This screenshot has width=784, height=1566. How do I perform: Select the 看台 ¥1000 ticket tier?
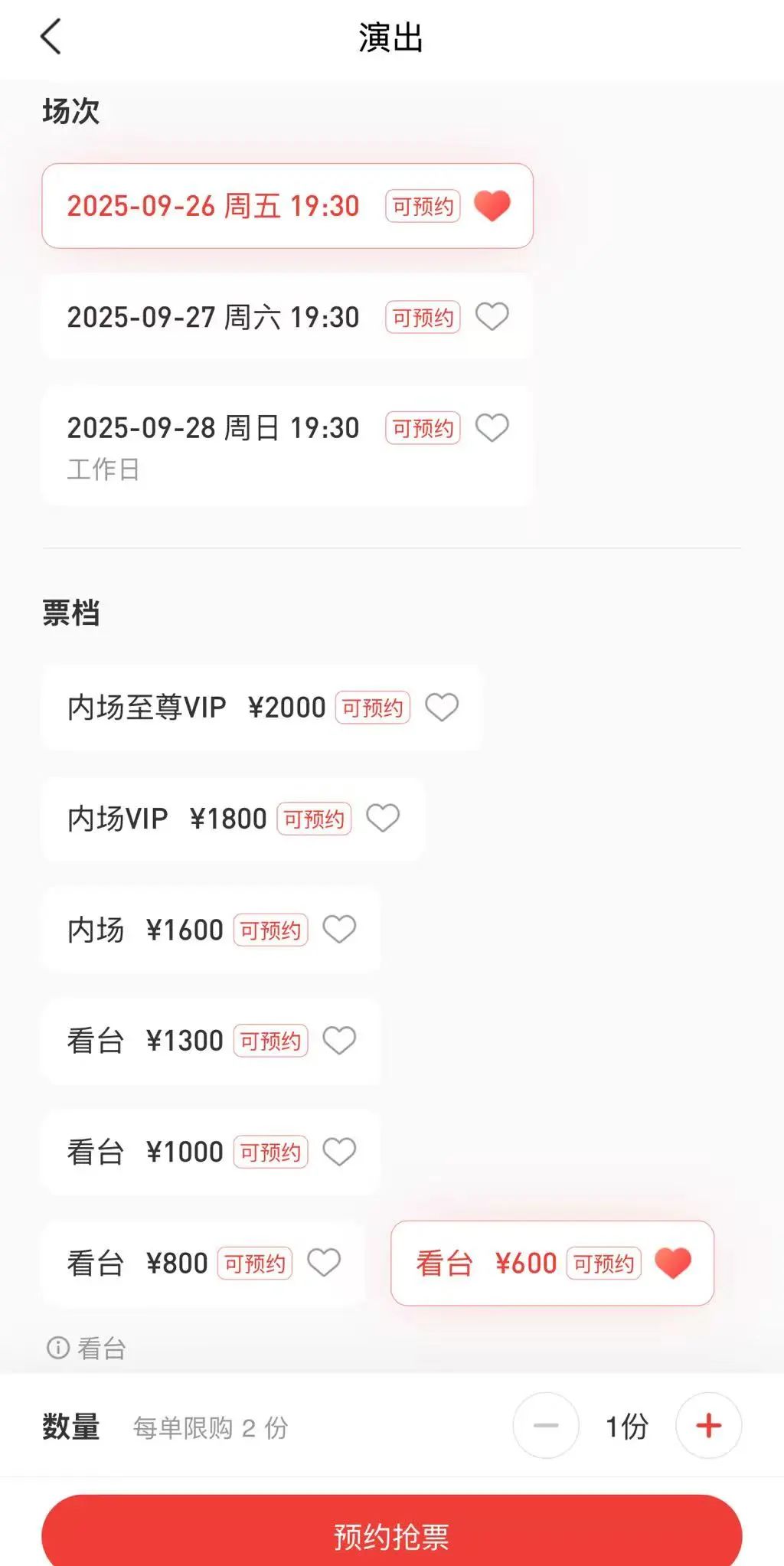click(211, 1152)
